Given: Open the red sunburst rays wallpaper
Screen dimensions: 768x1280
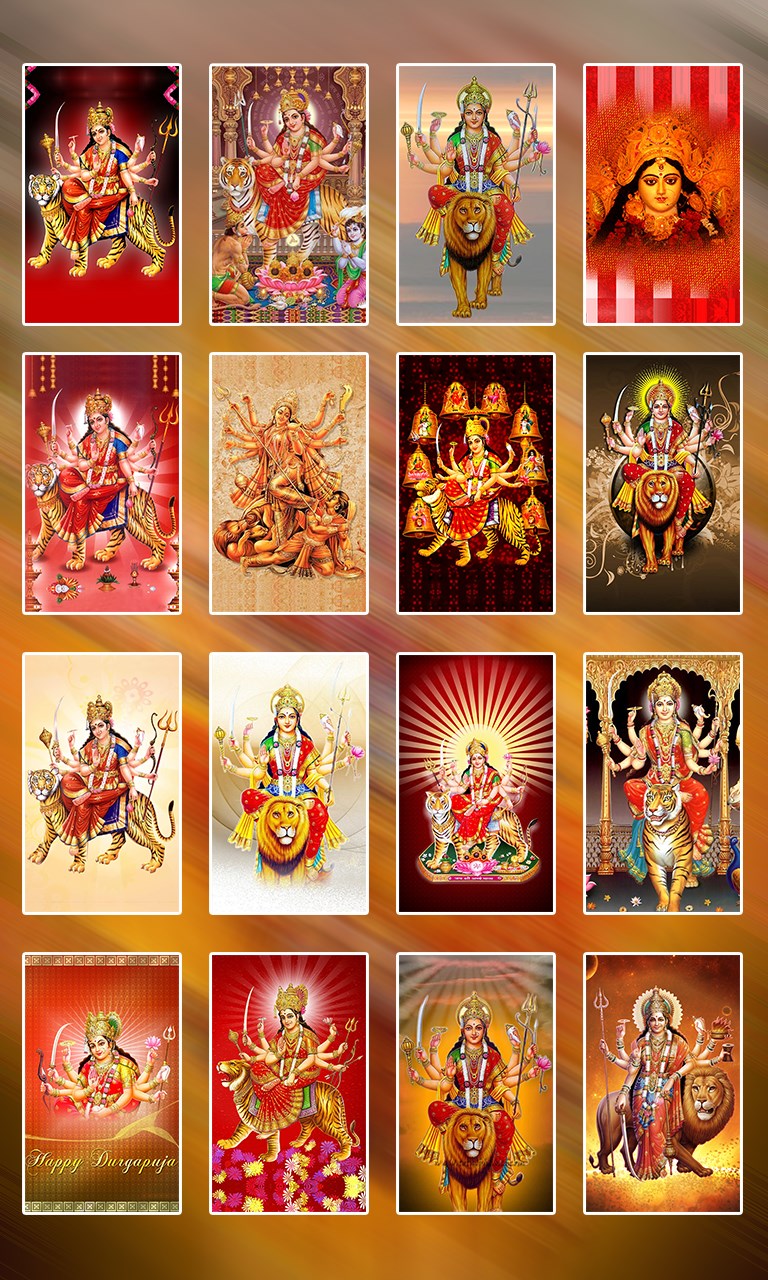Looking at the screenshot, I should point(476,783).
